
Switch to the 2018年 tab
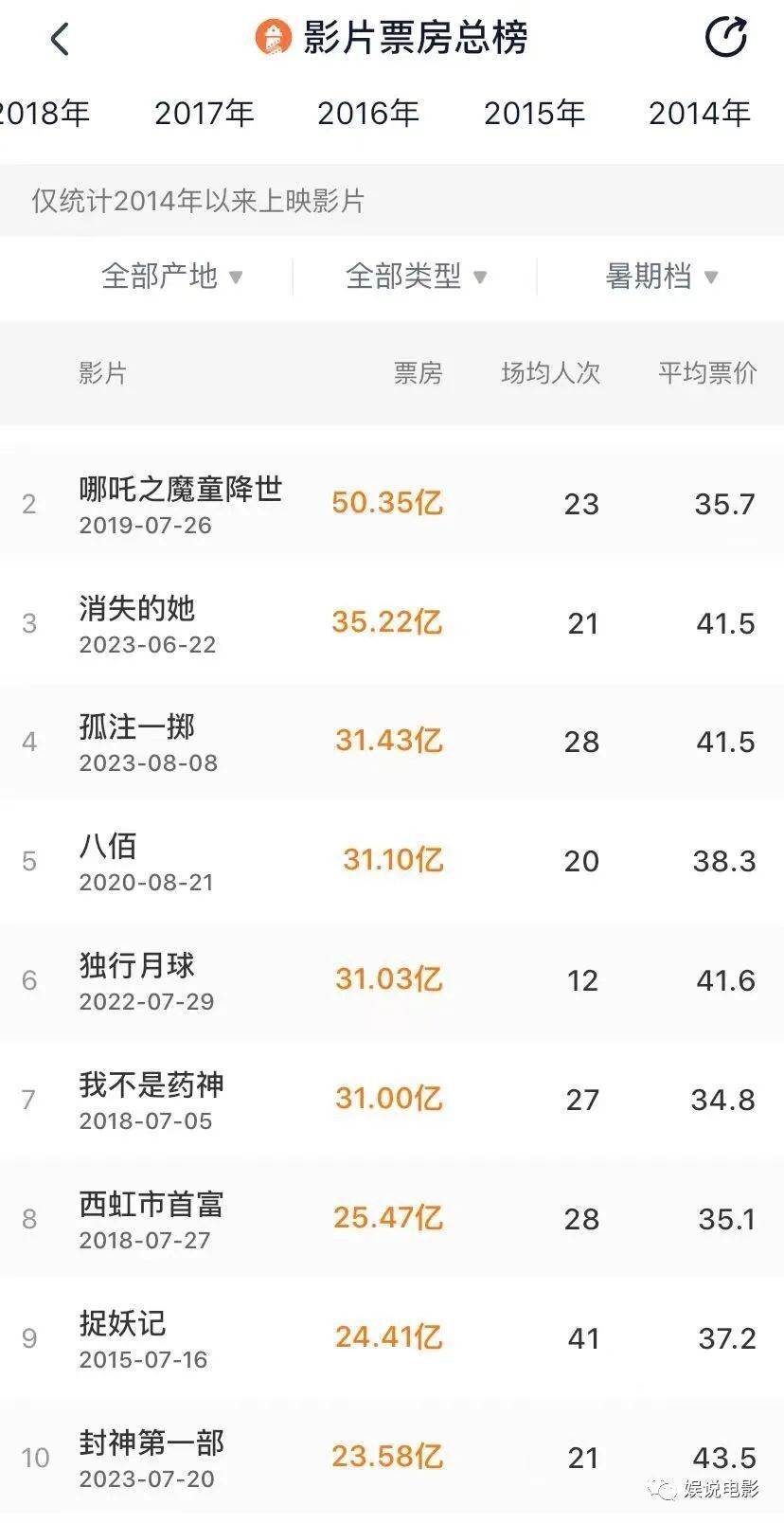[44, 114]
